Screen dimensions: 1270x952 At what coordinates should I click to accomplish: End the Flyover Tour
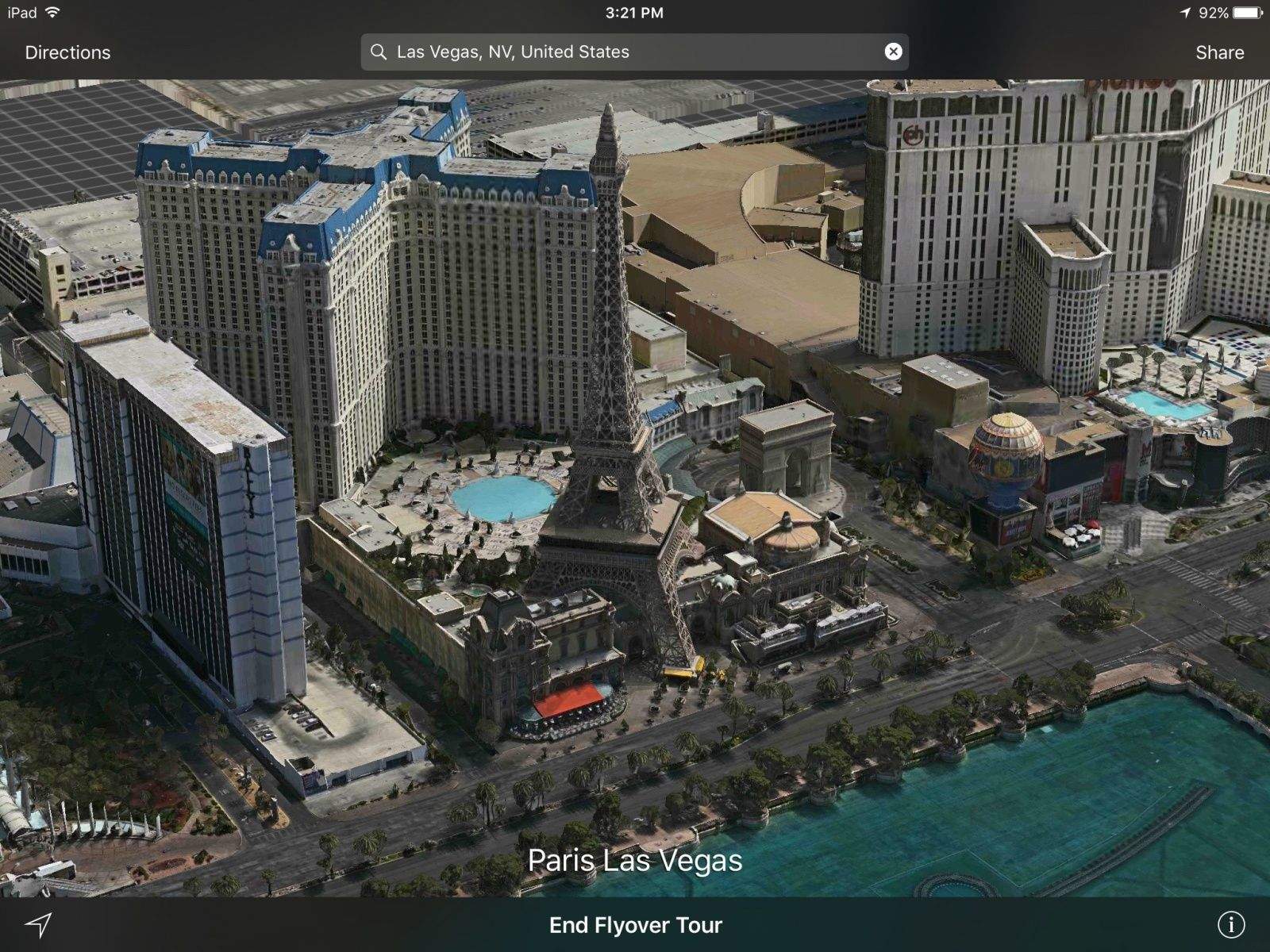(x=635, y=925)
